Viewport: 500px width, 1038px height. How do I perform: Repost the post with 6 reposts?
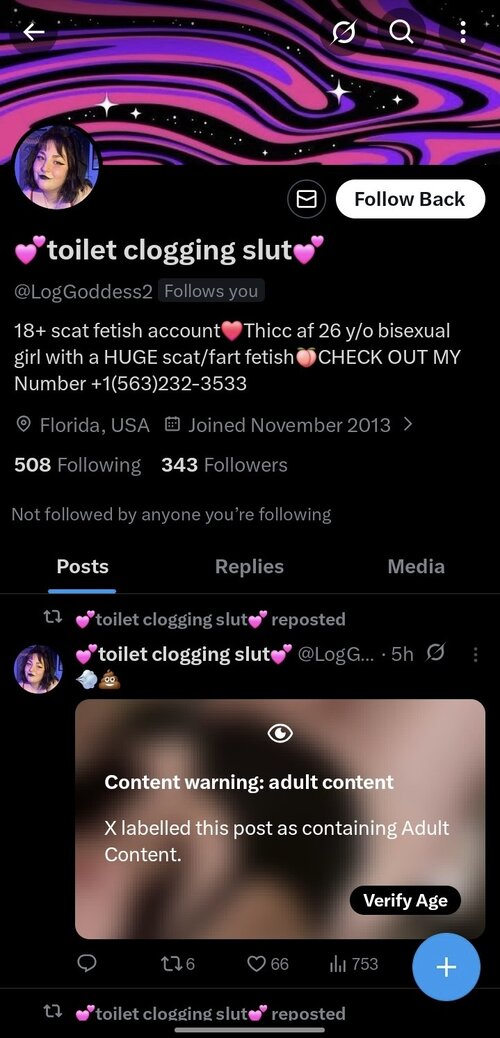pos(178,964)
